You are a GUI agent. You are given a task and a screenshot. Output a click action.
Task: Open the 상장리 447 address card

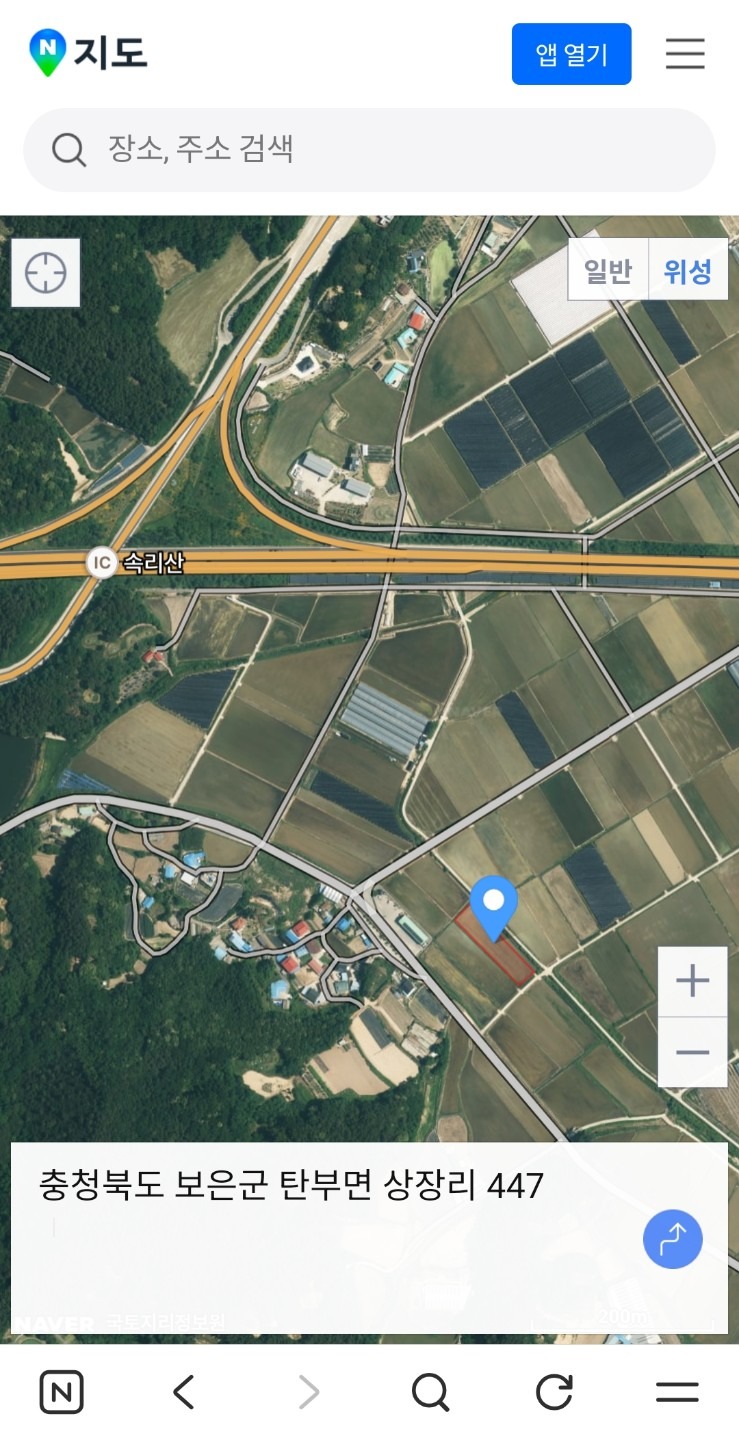369,1237
